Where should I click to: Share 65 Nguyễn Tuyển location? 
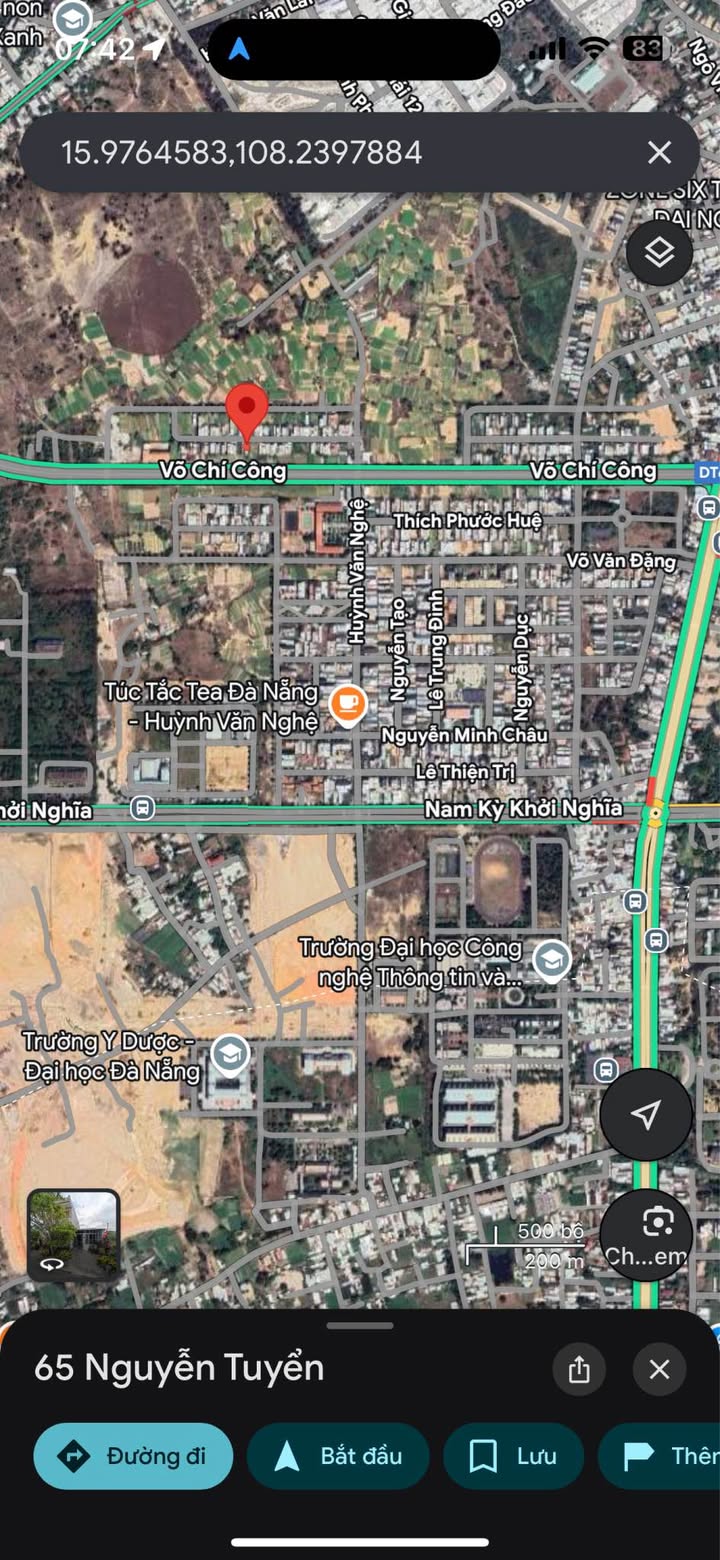pyautogui.click(x=579, y=1369)
